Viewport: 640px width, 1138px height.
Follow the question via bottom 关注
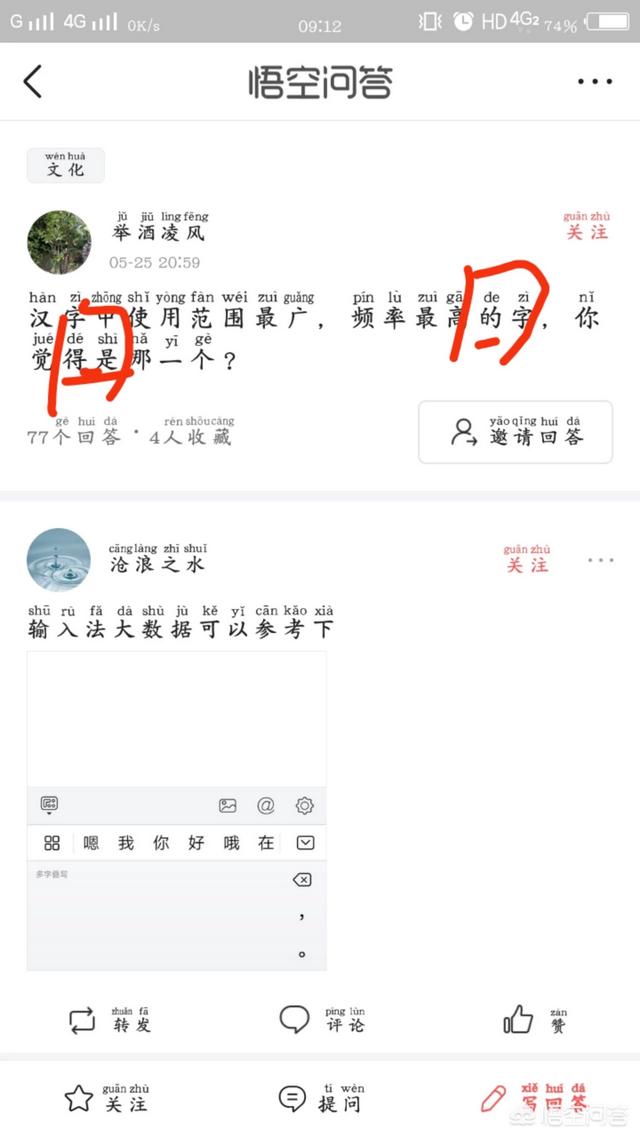point(106,1098)
